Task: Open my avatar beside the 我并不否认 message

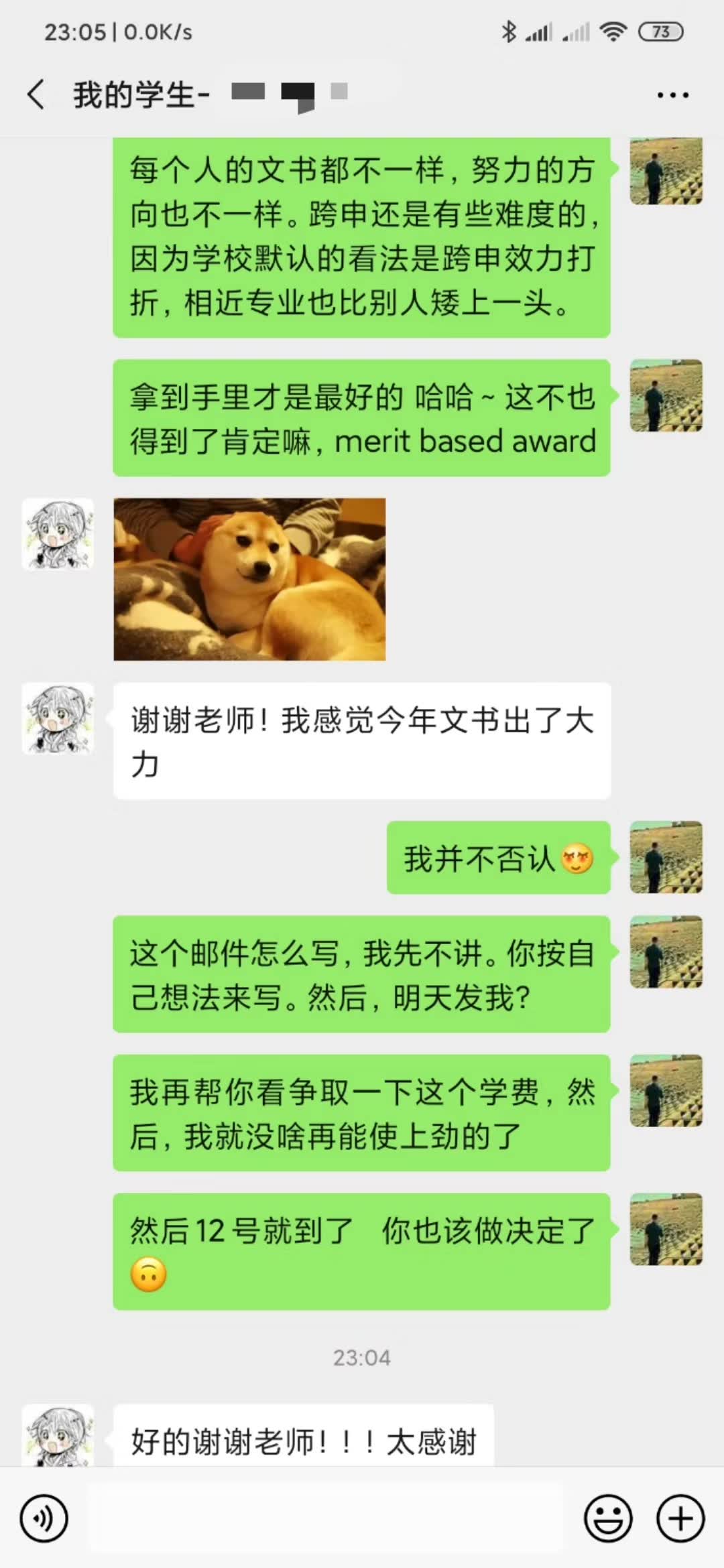Action: click(x=666, y=857)
